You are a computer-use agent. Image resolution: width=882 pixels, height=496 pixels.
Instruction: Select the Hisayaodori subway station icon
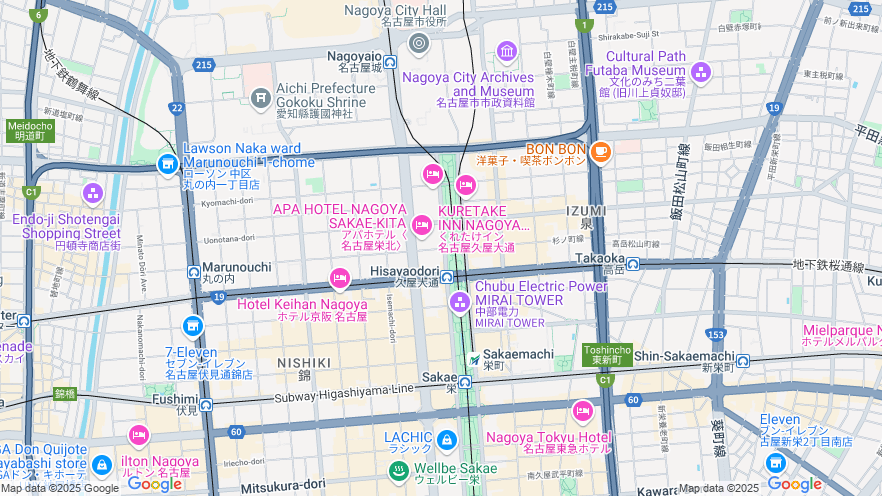point(447,276)
